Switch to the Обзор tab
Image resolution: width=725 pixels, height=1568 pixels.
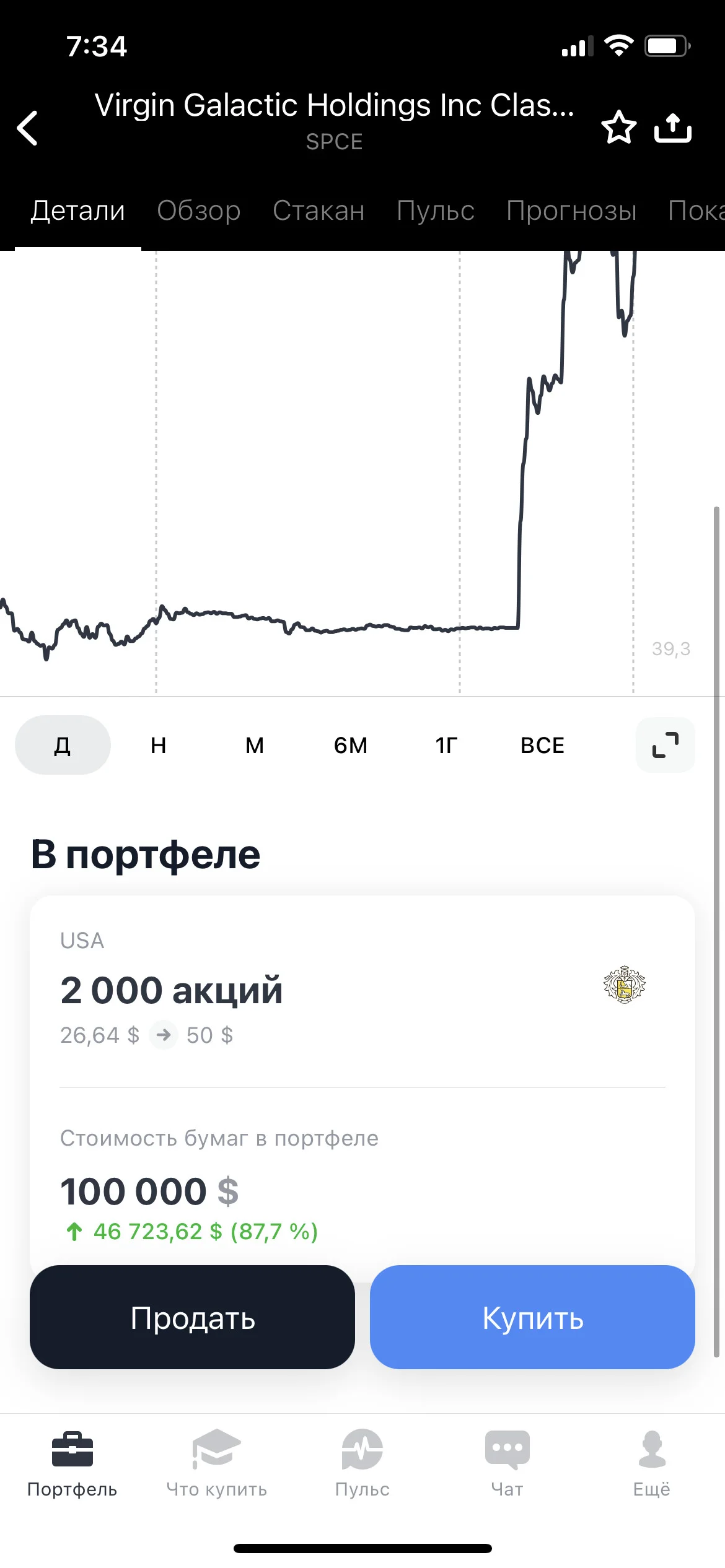[x=199, y=211]
